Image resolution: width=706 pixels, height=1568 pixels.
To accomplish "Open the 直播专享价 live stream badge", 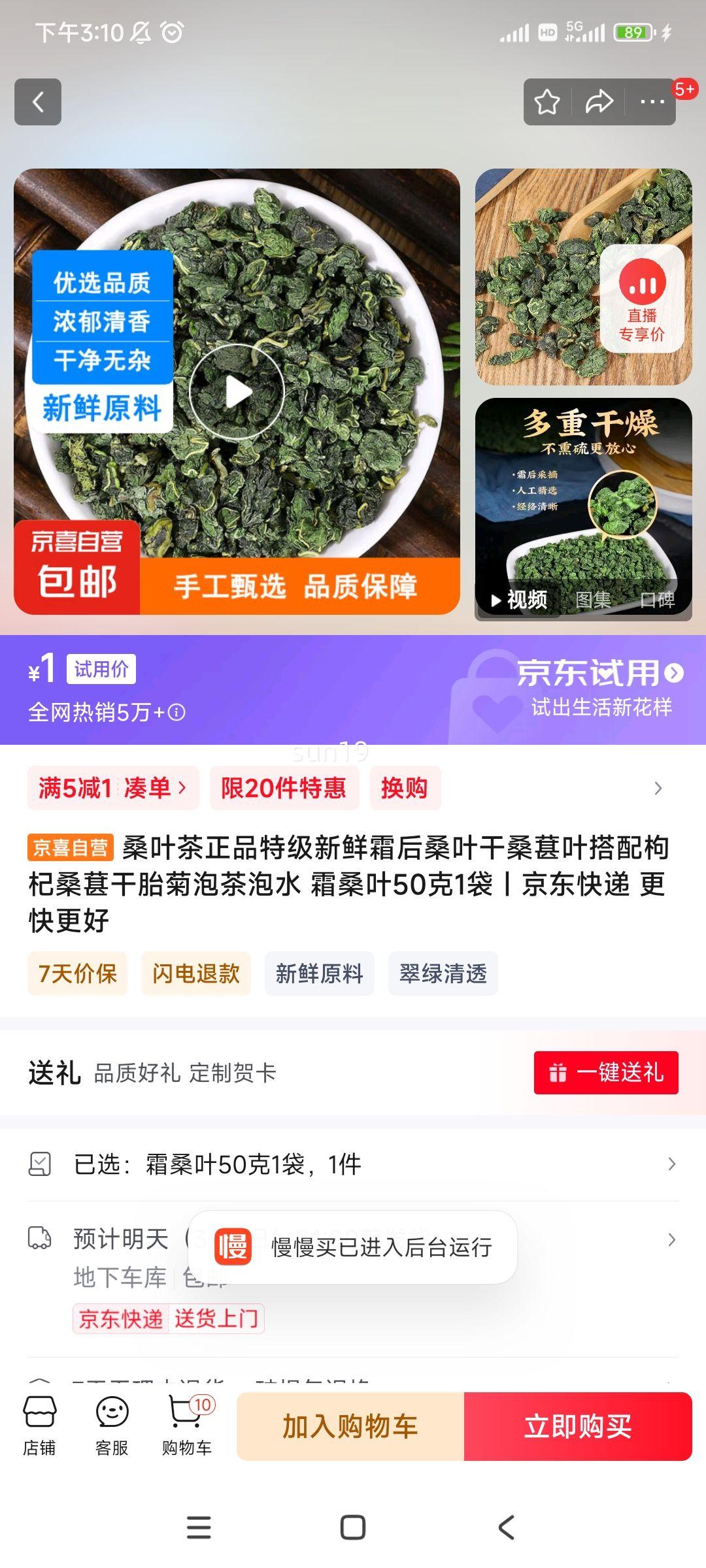I will pos(642,300).
